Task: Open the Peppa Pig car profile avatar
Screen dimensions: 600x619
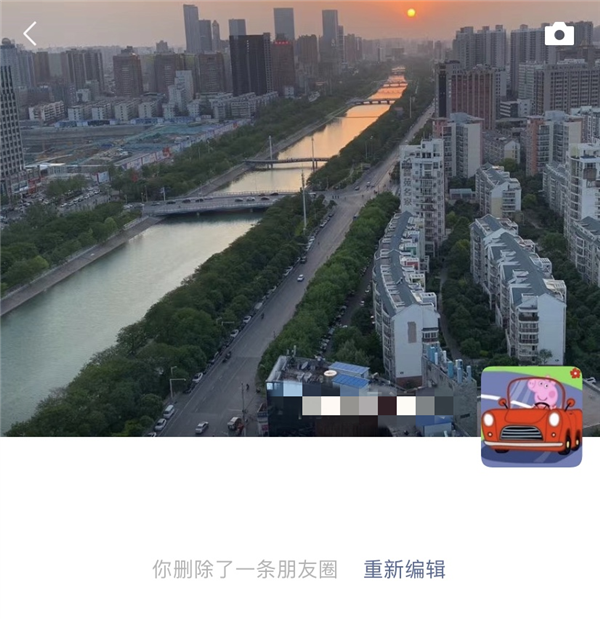Action: [x=531, y=416]
